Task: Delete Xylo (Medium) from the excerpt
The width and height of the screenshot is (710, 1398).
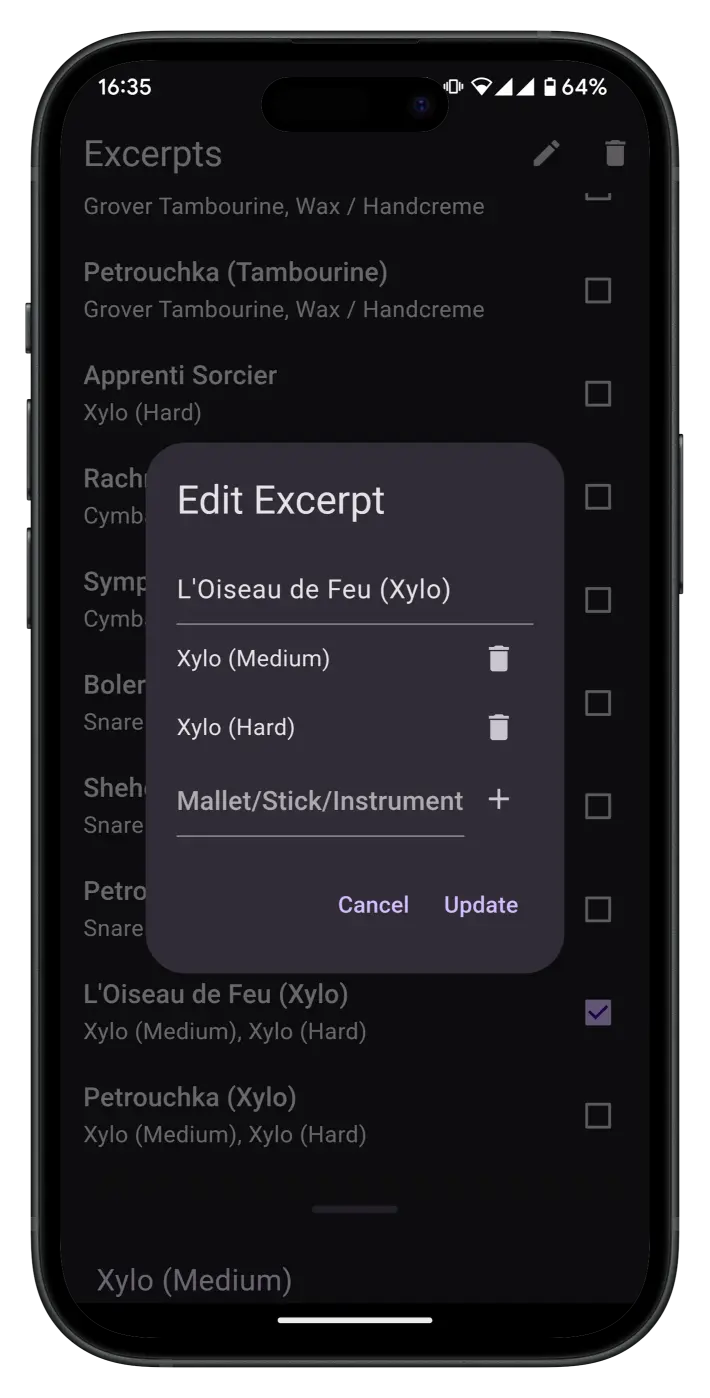Action: click(x=498, y=659)
